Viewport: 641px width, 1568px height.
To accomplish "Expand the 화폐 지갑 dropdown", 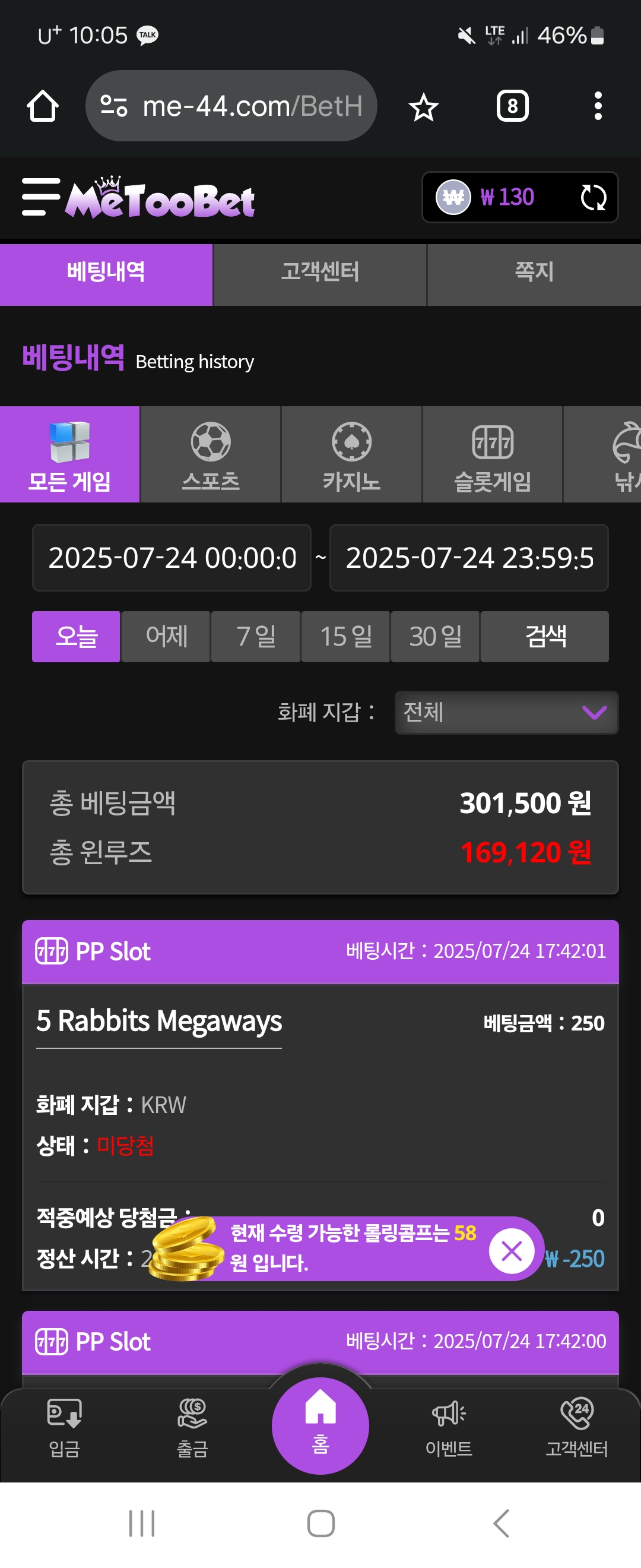I will pyautogui.click(x=506, y=712).
